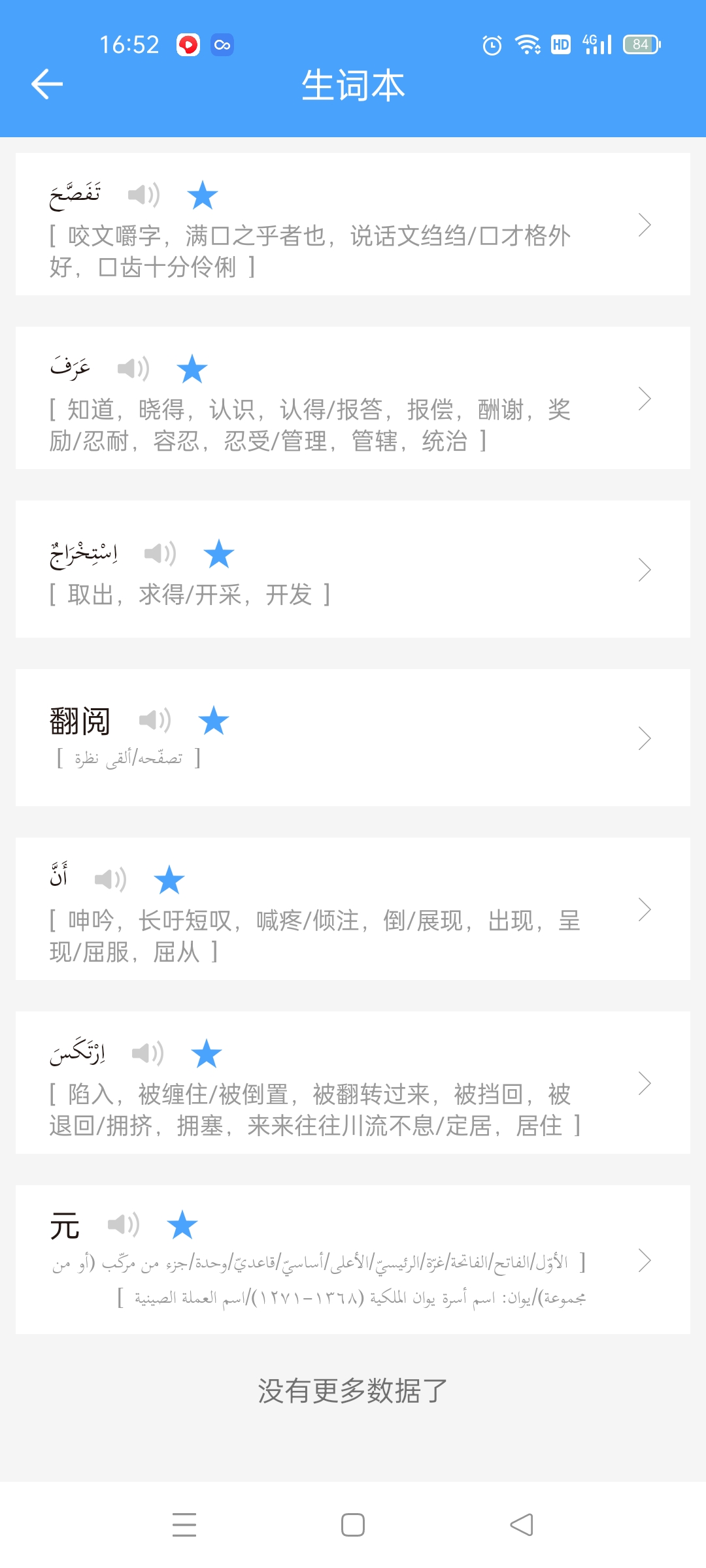
Task: Play audio for the 取出，求得 entry
Action: [x=160, y=554]
